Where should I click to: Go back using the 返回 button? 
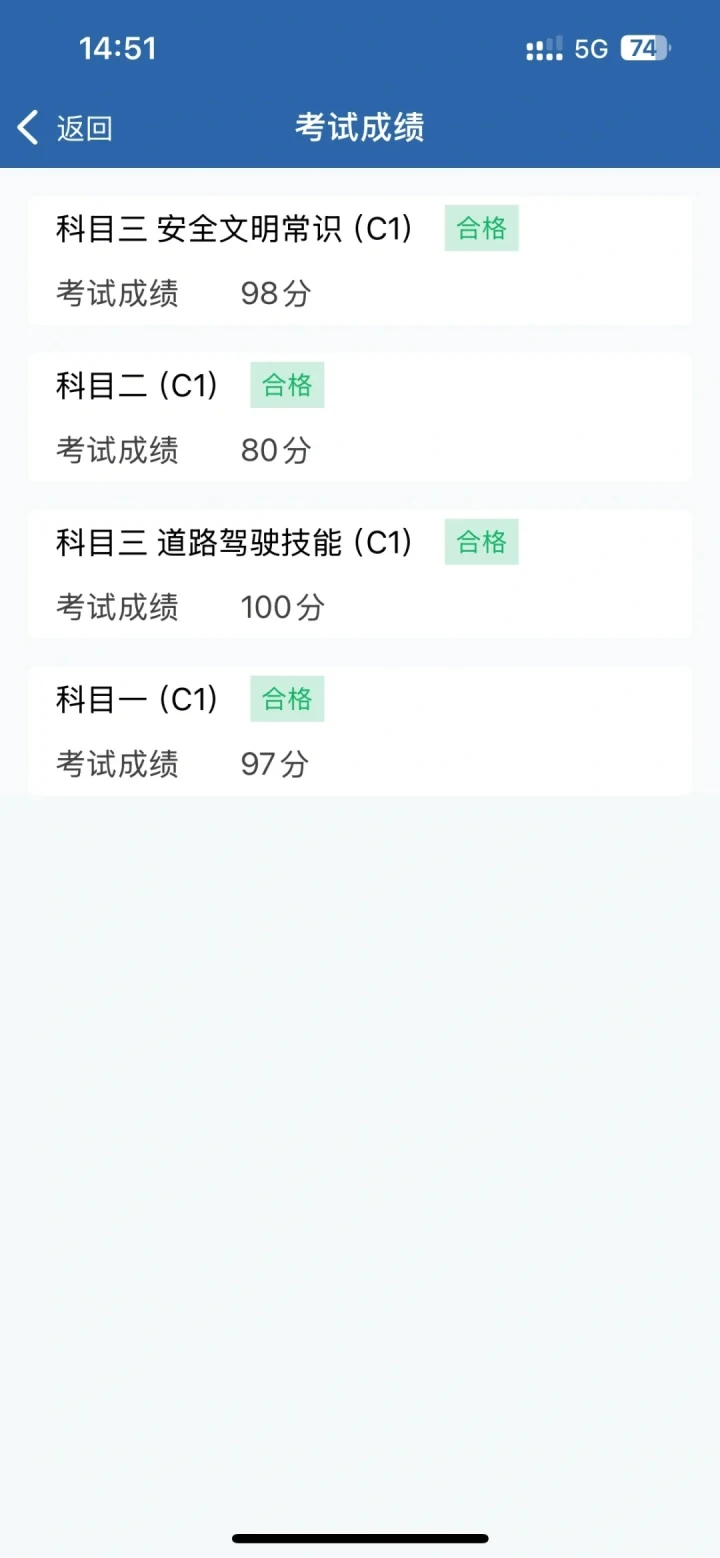pyautogui.click(x=64, y=128)
